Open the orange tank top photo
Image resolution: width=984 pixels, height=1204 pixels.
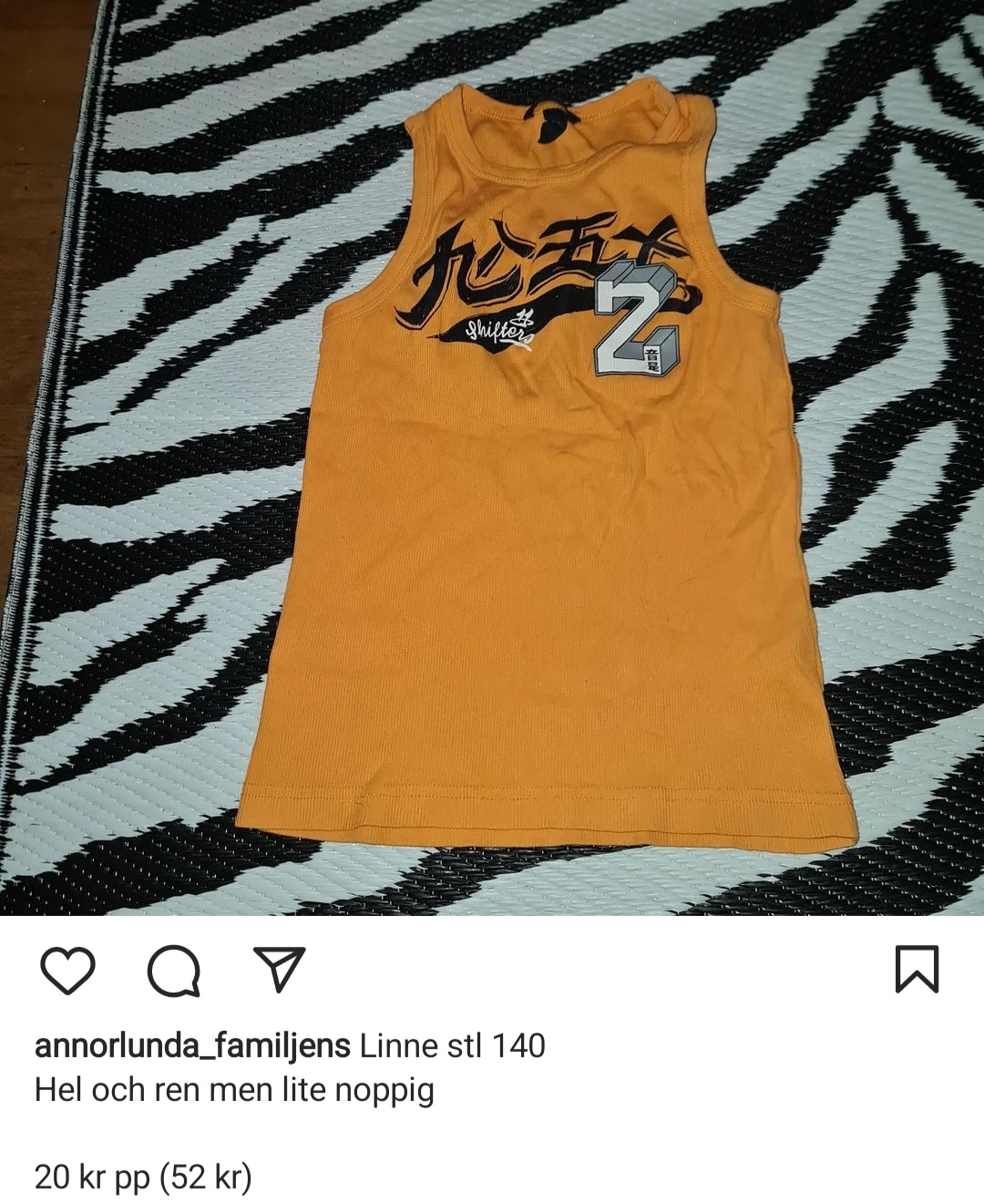tap(492, 456)
